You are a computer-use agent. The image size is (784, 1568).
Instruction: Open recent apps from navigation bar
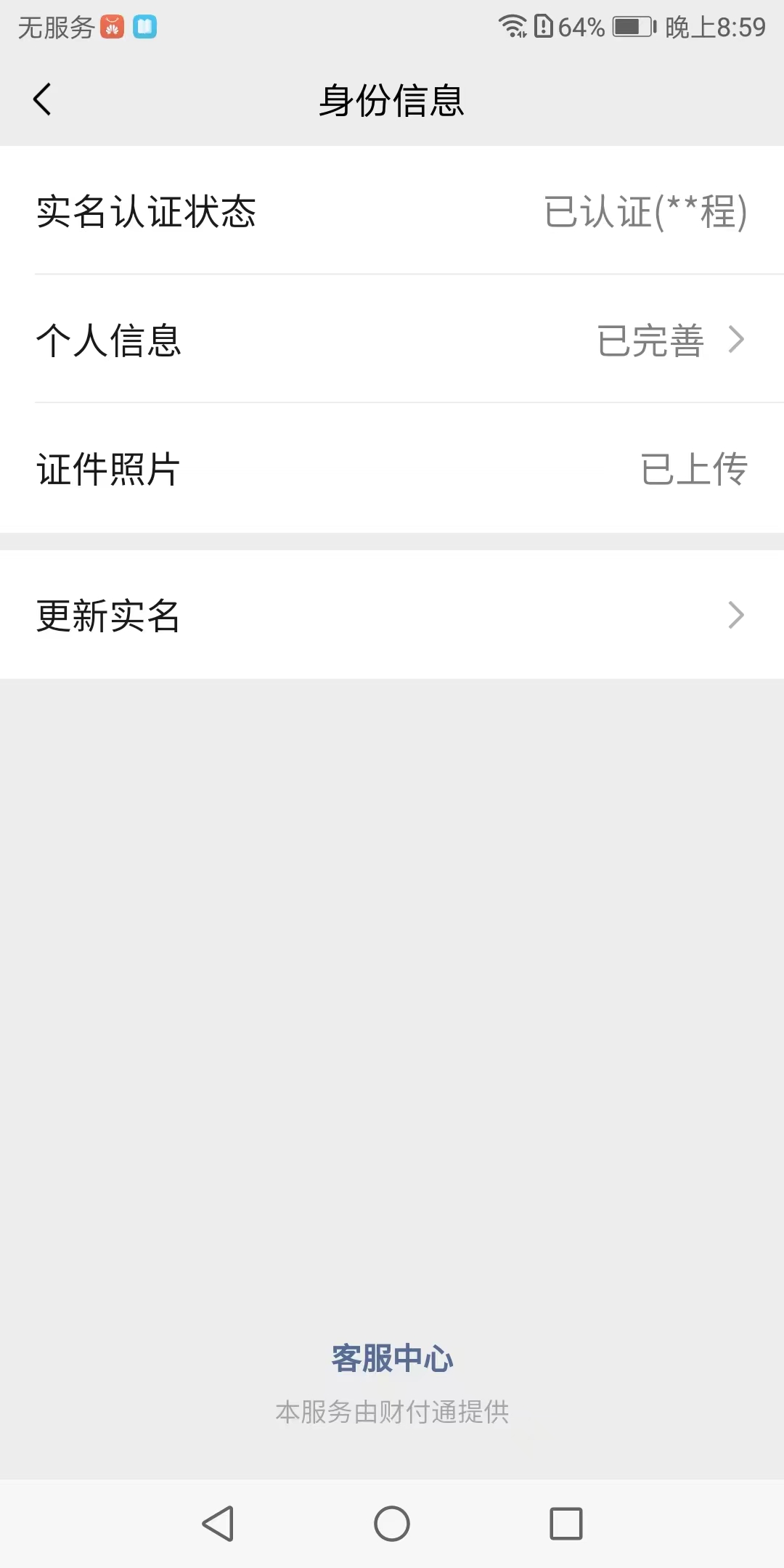[x=566, y=1523]
